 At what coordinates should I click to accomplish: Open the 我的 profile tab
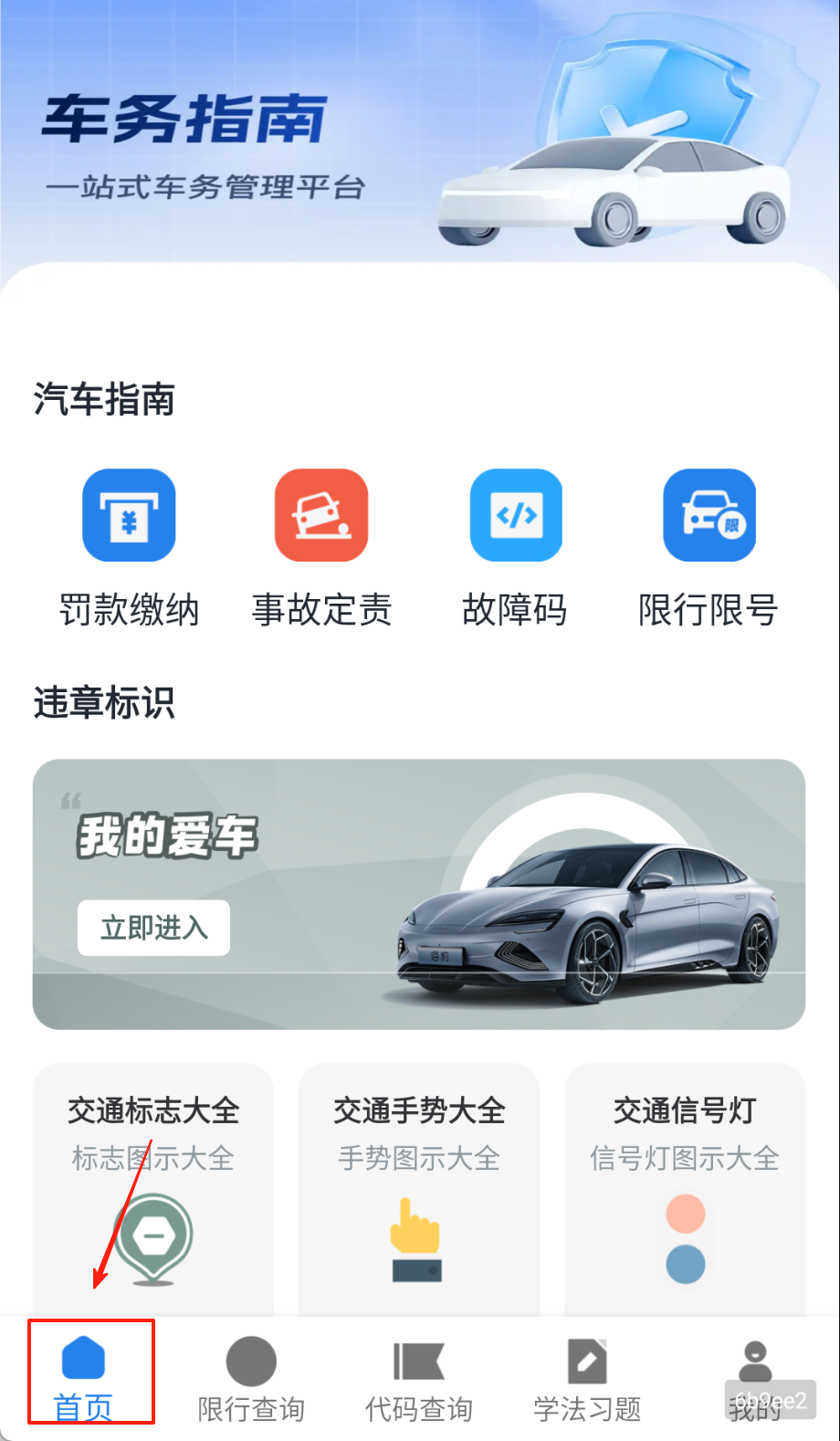tap(754, 1377)
